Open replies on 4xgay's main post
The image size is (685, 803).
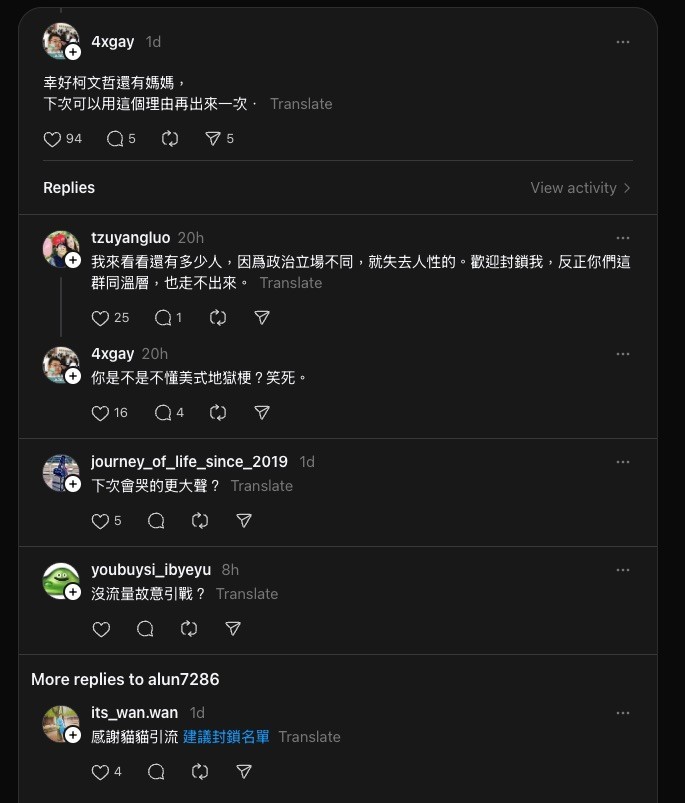click(x=115, y=139)
